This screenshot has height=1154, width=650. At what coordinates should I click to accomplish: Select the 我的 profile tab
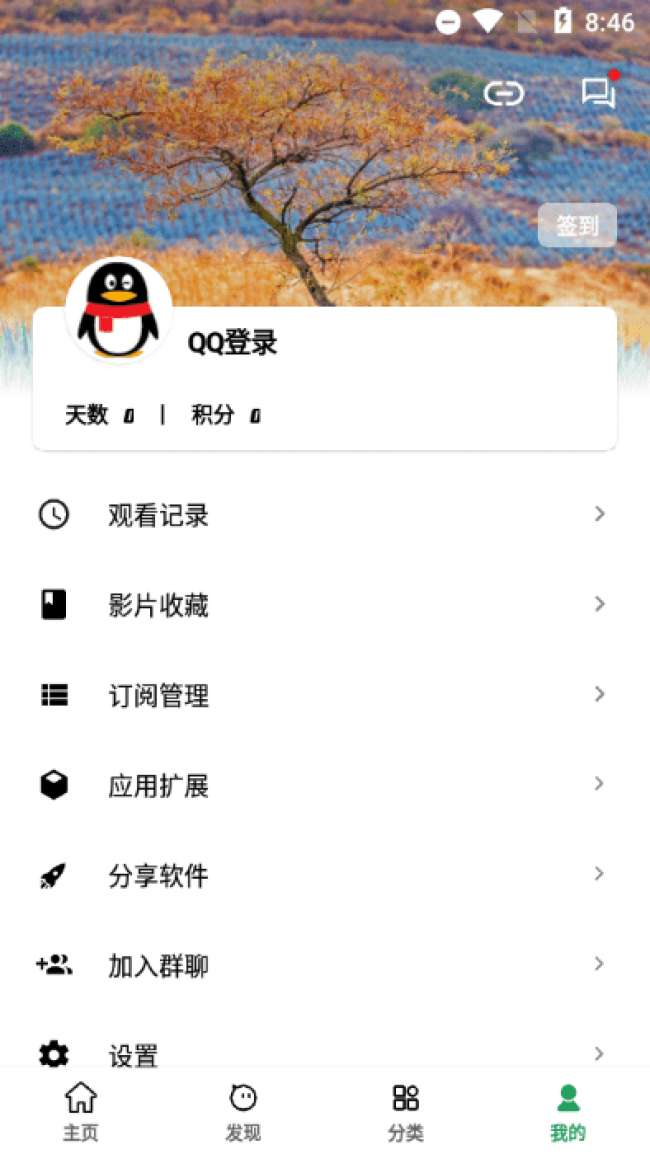coord(568,1111)
